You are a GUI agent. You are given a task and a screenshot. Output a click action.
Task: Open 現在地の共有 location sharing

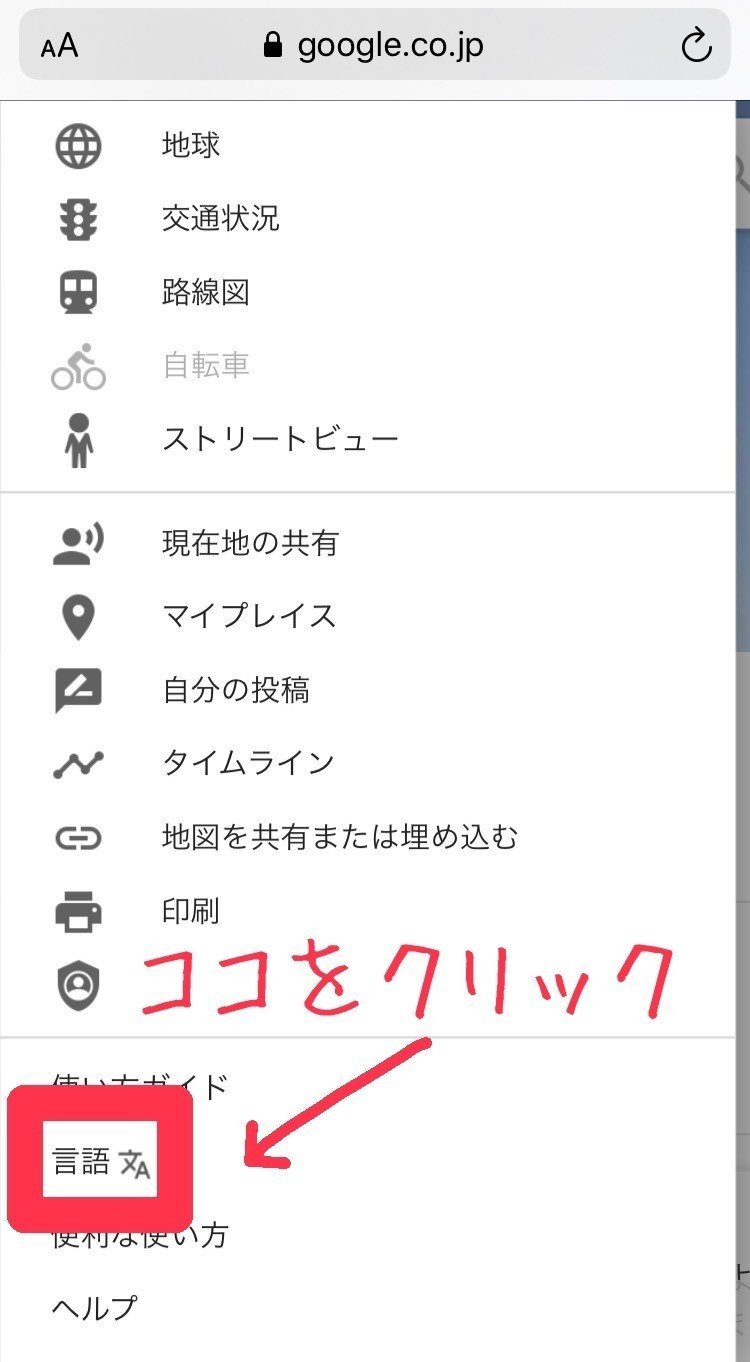[250, 543]
